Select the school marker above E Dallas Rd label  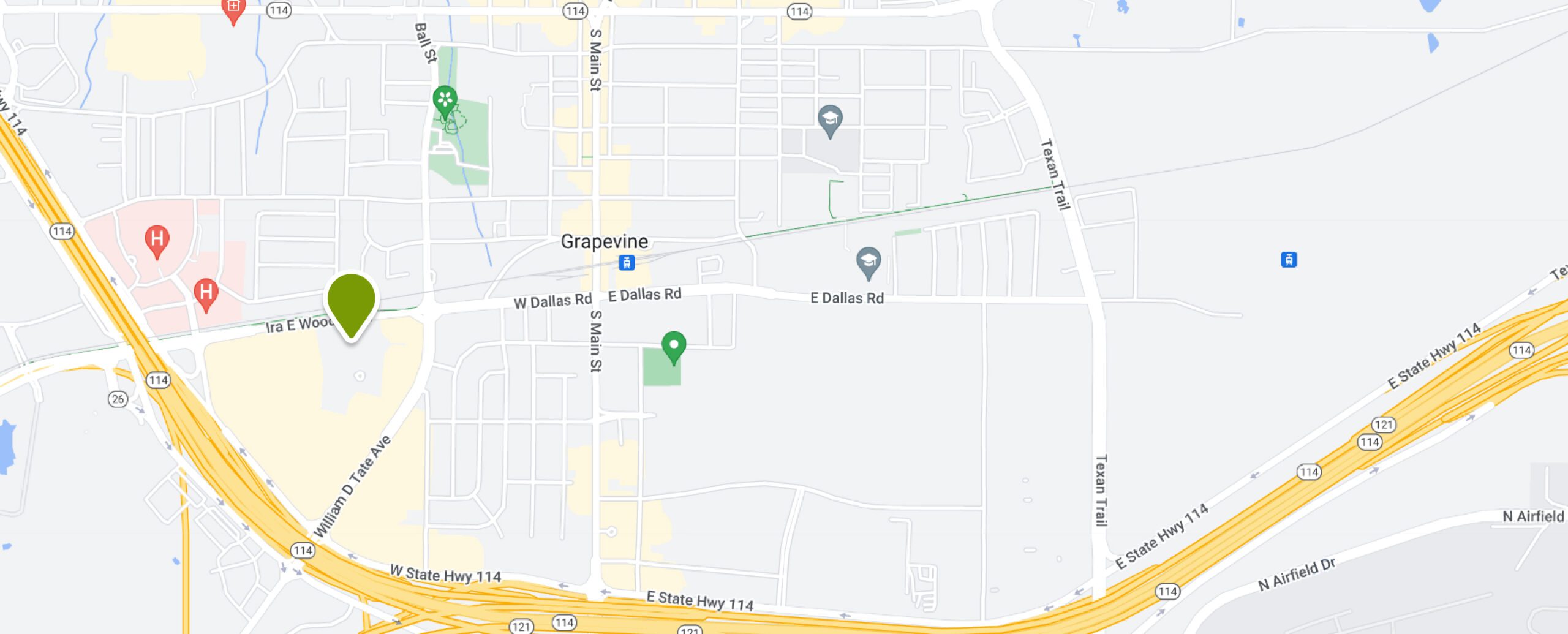click(868, 262)
